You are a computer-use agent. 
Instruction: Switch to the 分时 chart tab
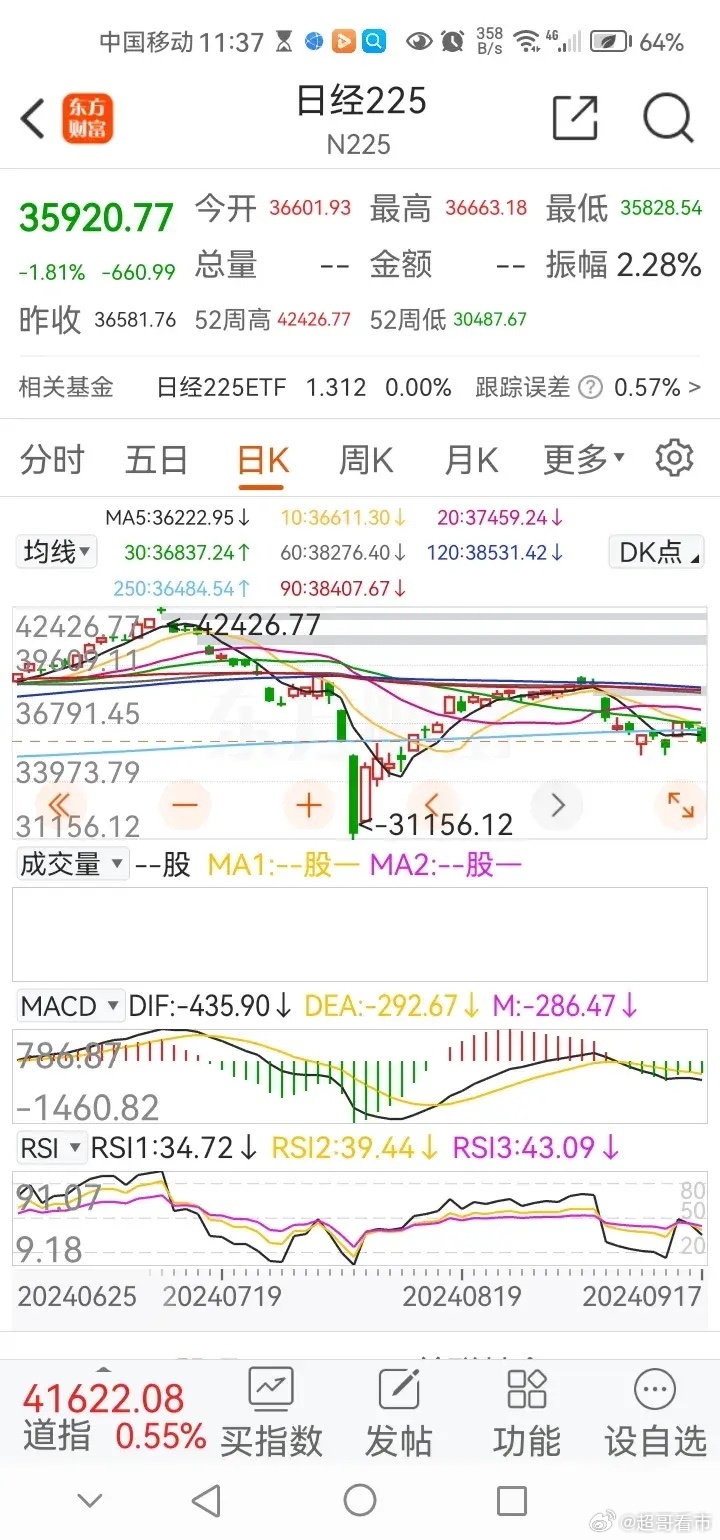[x=52, y=460]
